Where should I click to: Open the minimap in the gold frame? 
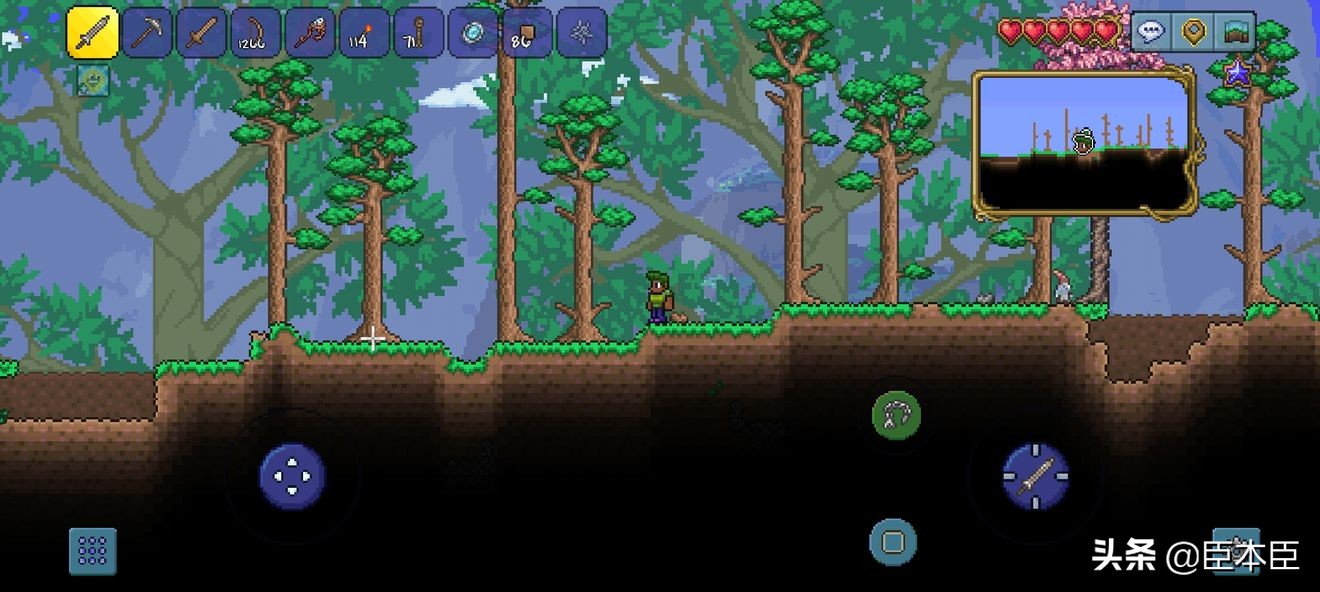pyautogui.click(x=1084, y=142)
